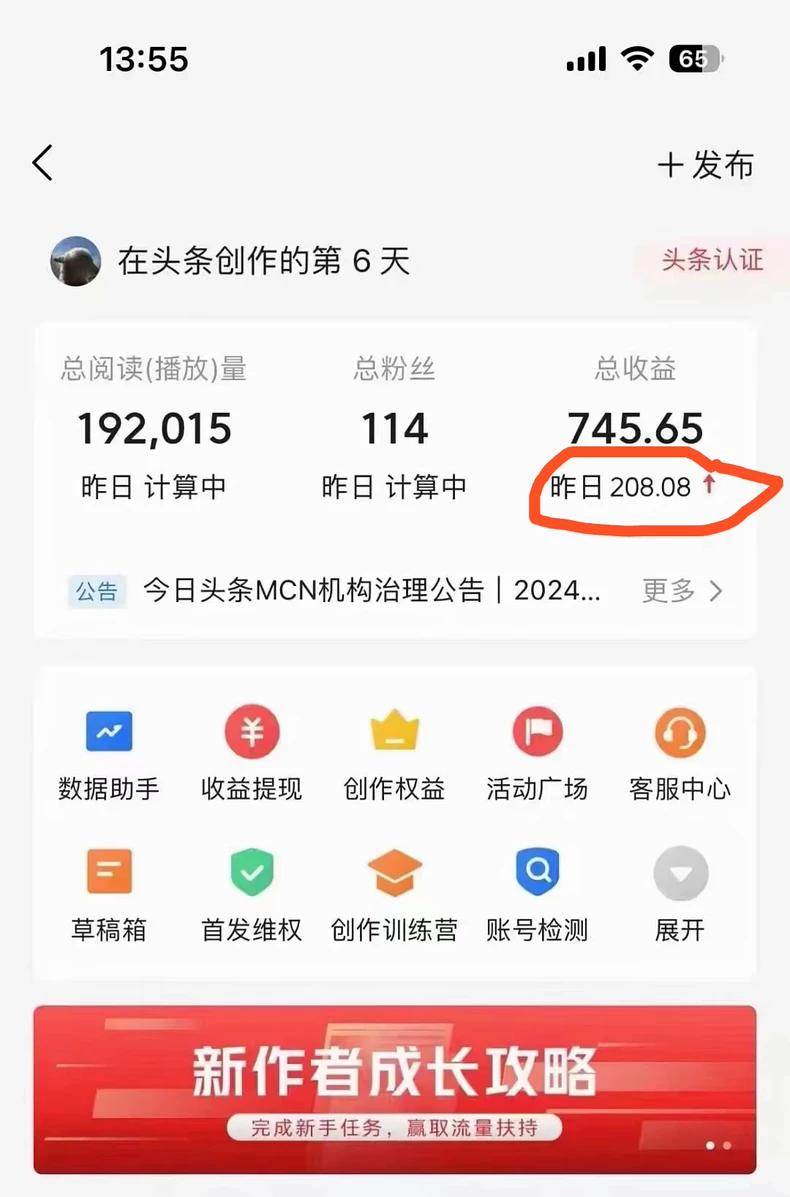View 总粉丝 follower stats
The height and width of the screenshot is (1197, 790).
(394, 430)
